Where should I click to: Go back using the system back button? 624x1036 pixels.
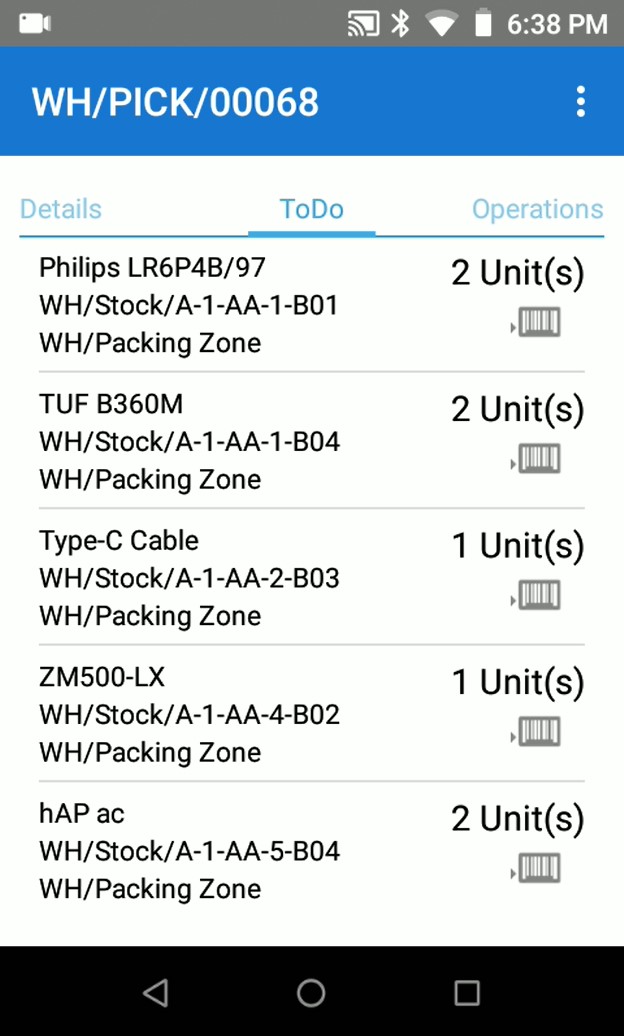pyautogui.click(x=156, y=992)
